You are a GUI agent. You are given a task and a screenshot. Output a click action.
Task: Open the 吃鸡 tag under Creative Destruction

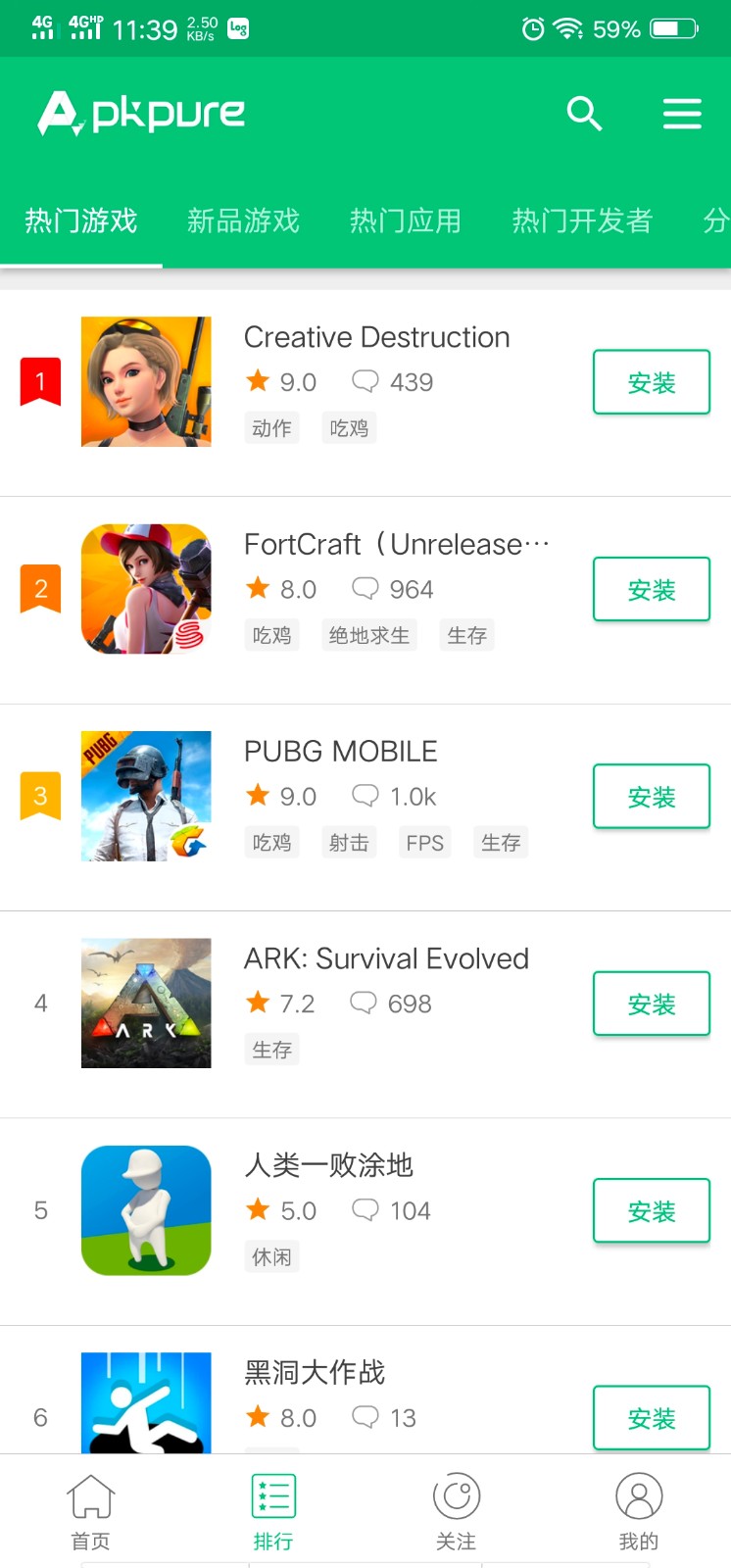click(x=349, y=428)
